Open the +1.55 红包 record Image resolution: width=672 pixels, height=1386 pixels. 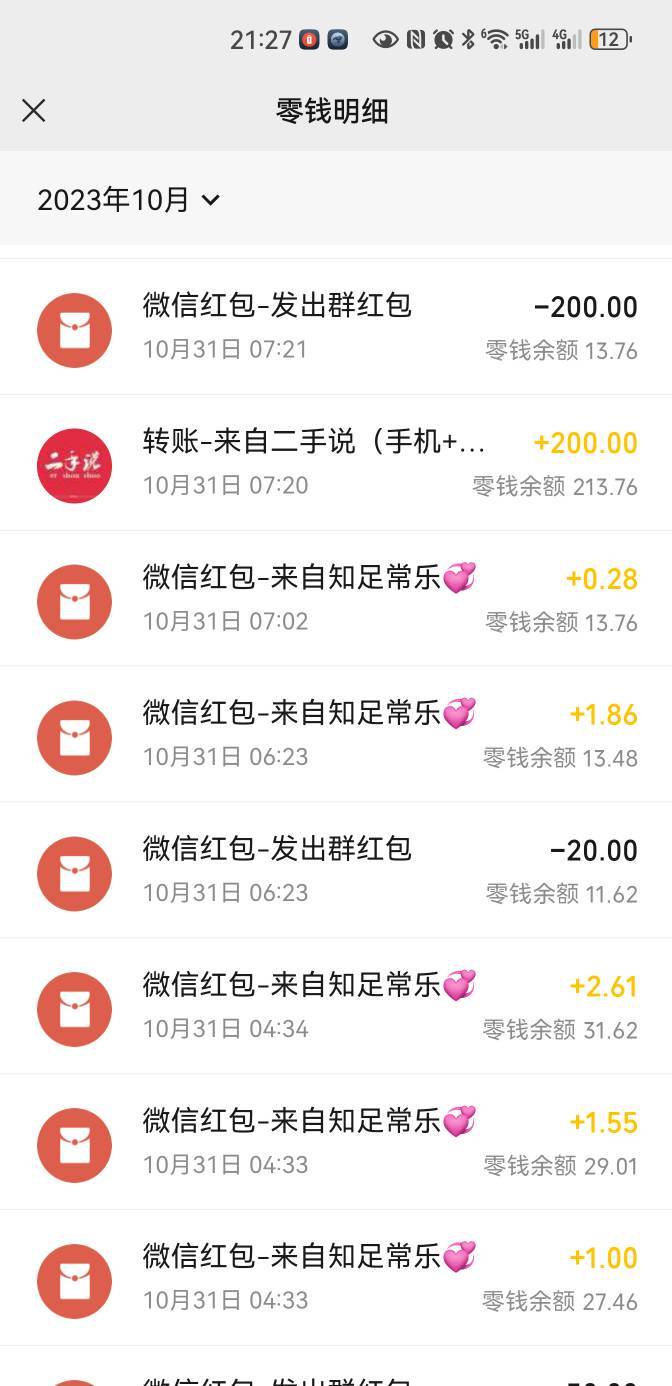click(x=336, y=1143)
